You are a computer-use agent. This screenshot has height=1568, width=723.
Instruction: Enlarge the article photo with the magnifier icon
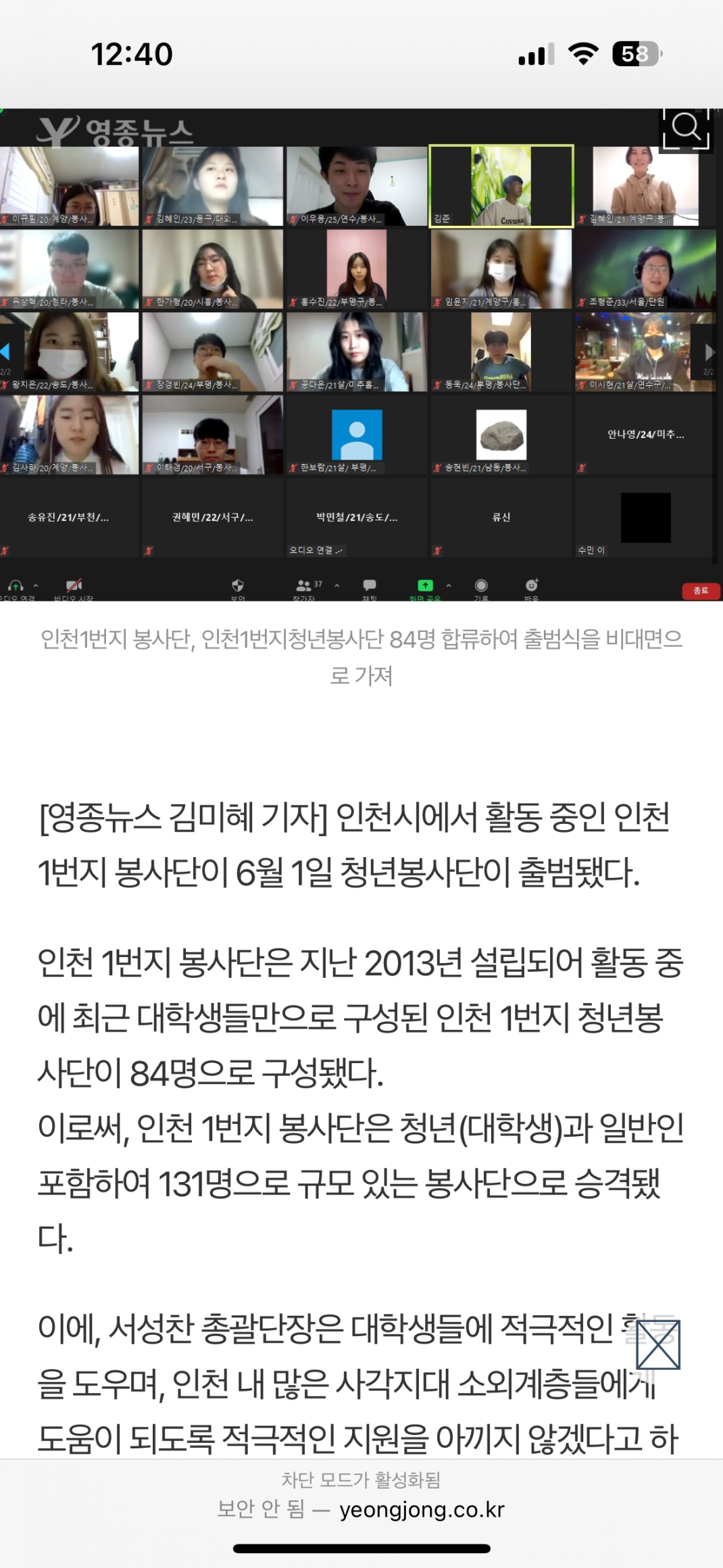pos(686,128)
